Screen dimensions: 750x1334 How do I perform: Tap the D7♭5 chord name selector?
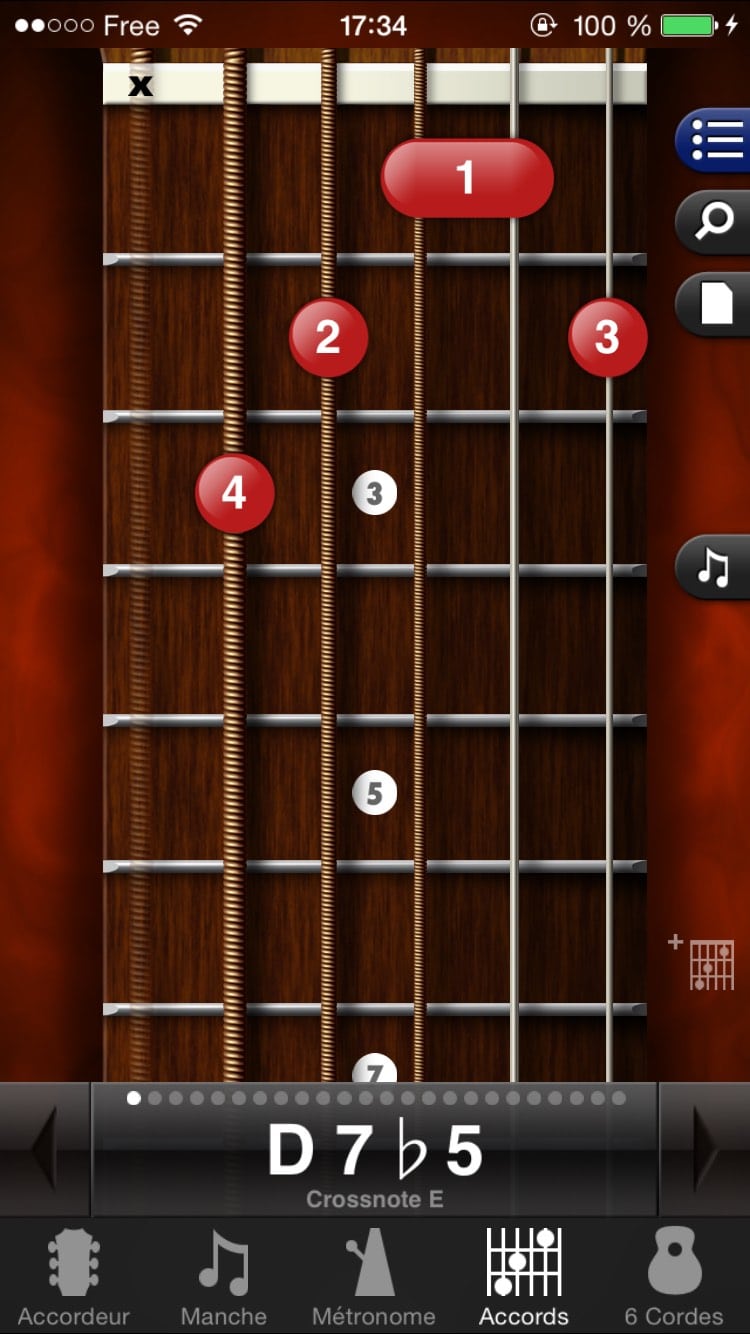click(375, 1160)
